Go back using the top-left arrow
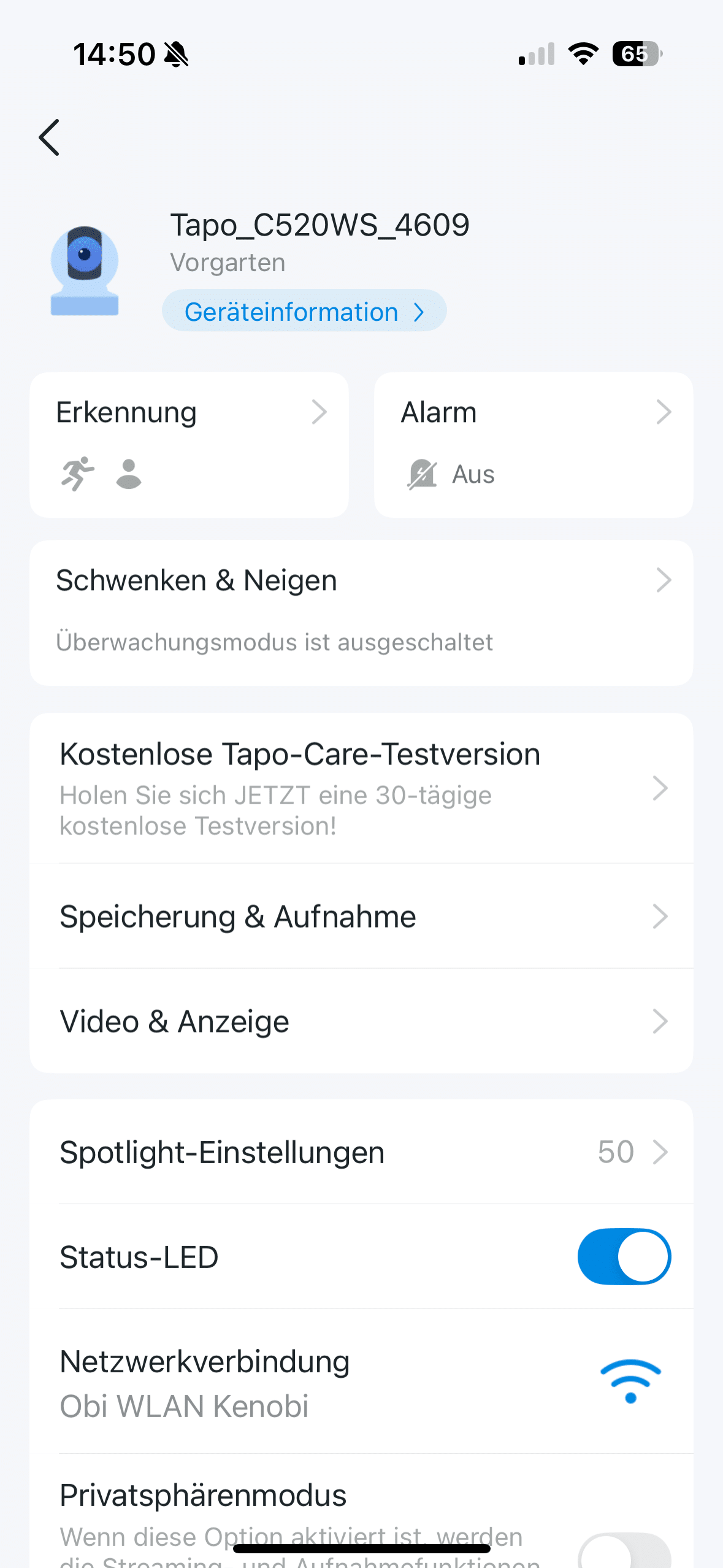 [x=49, y=137]
